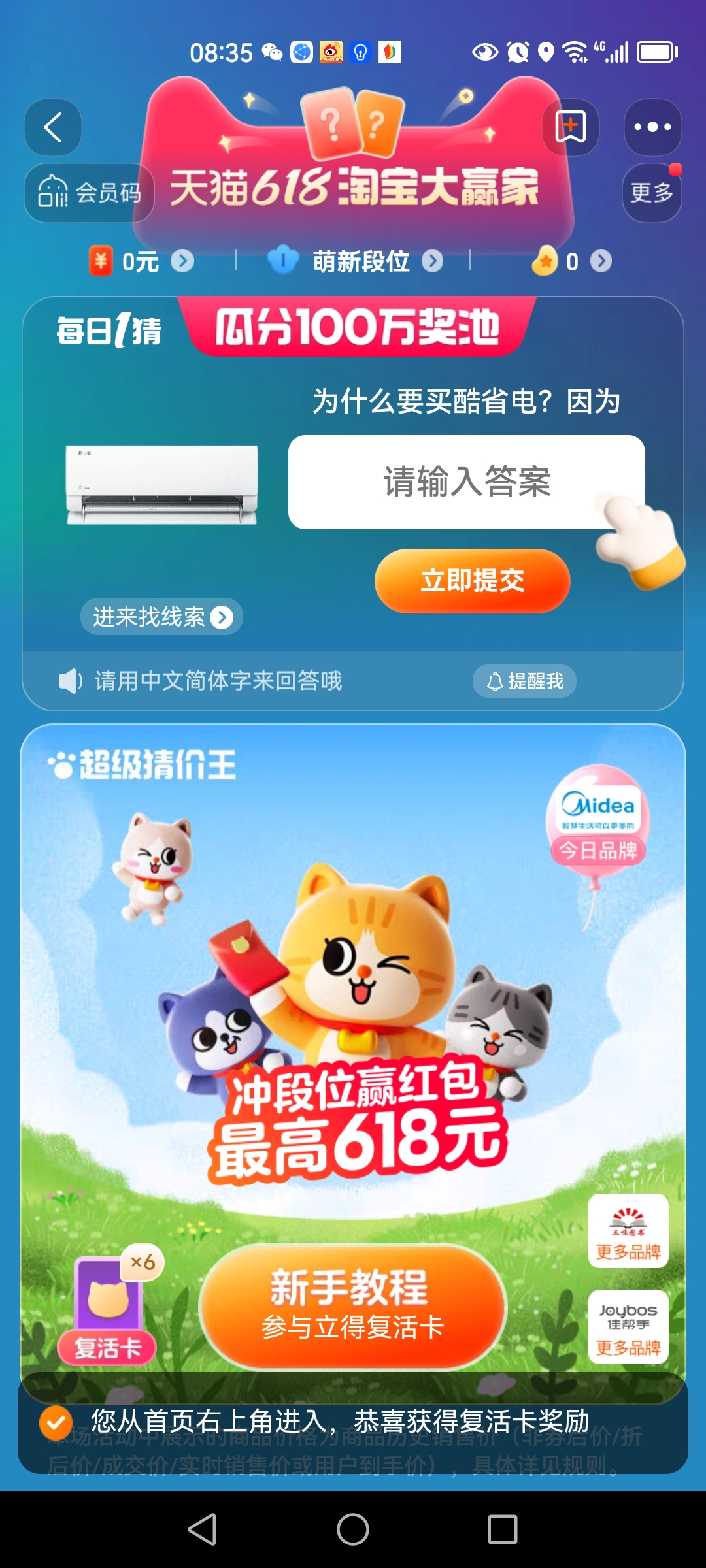The height and width of the screenshot is (1568, 706).
Task: View 萌新段位 rank details
Action: click(x=356, y=261)
